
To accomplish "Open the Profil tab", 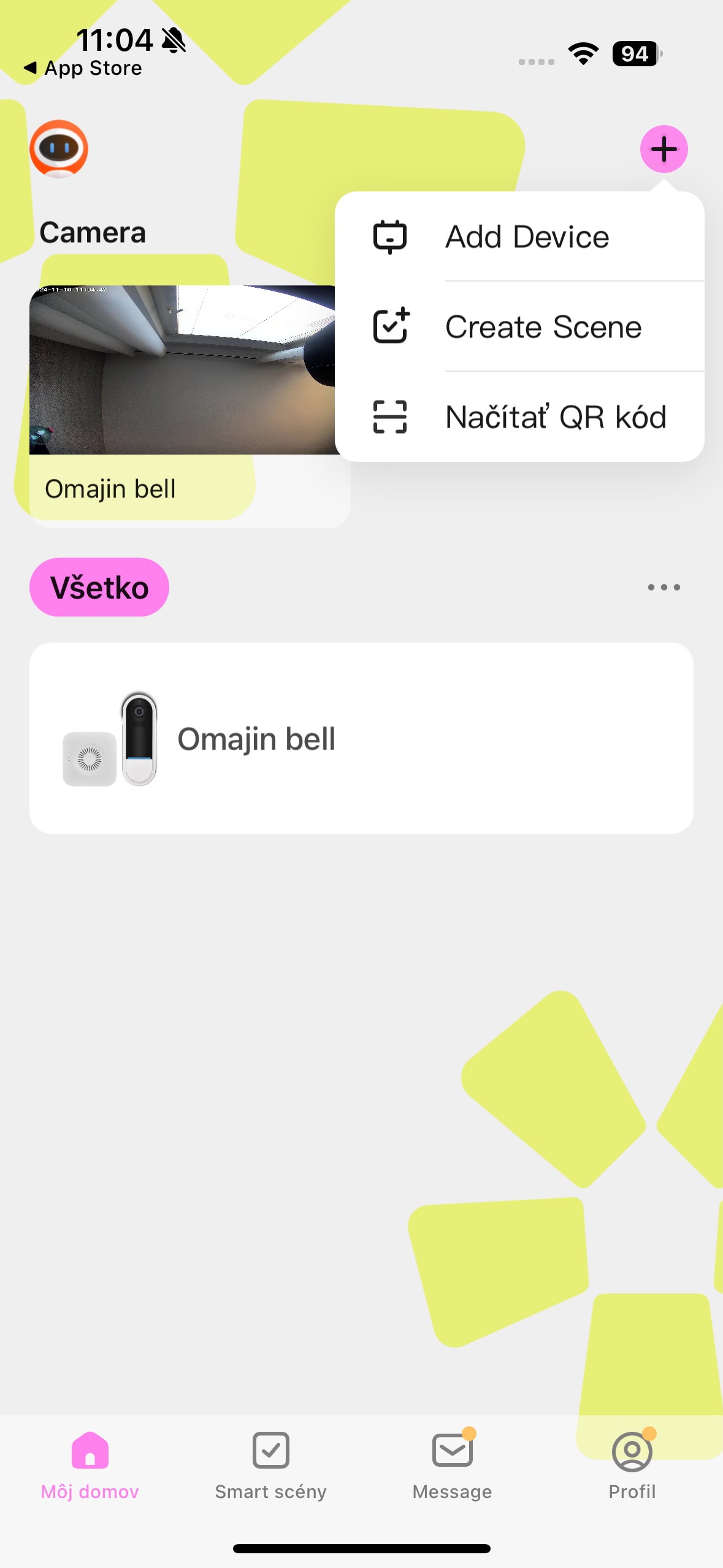I will tap(632, 1466).
